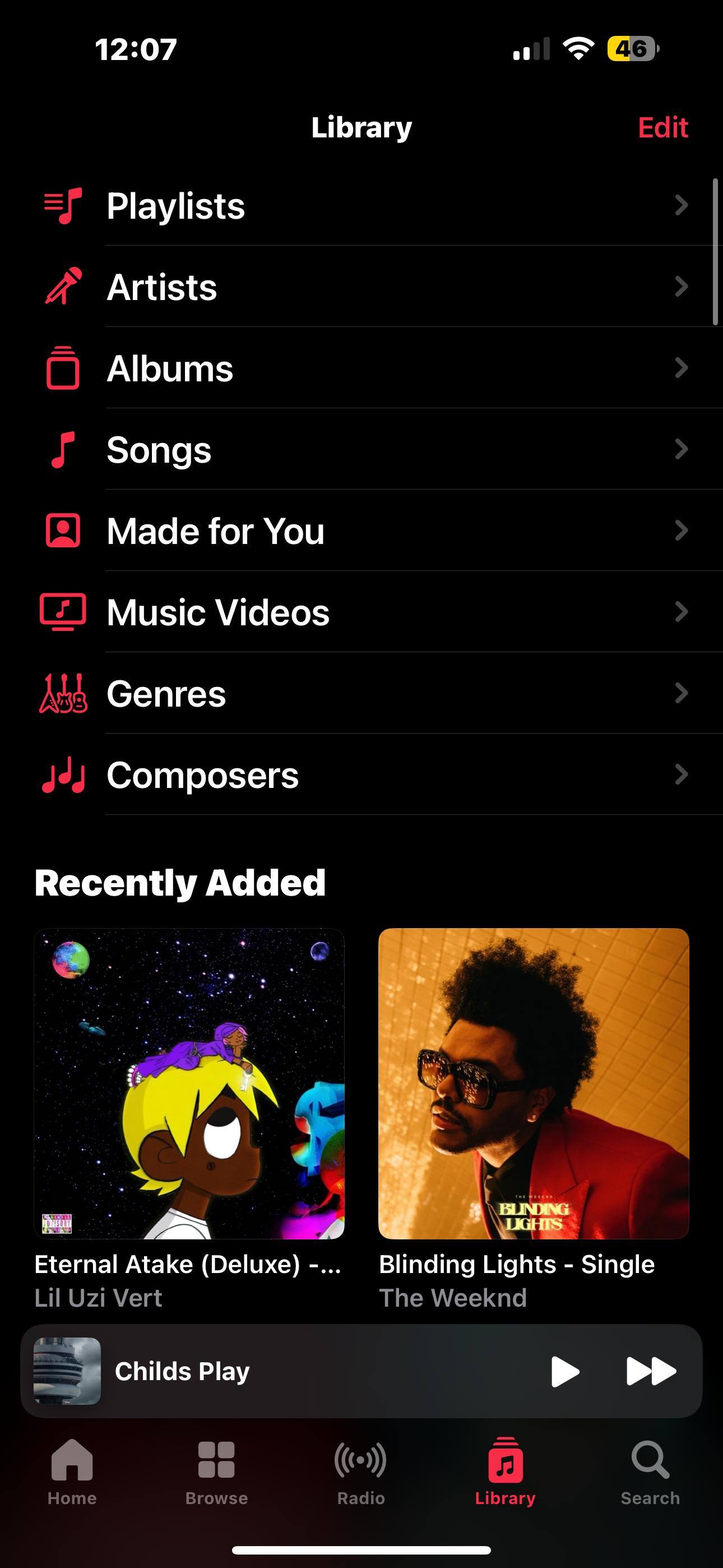723x1568 pixels.
Task: Open the Search tab
Action: [650, 1470]
